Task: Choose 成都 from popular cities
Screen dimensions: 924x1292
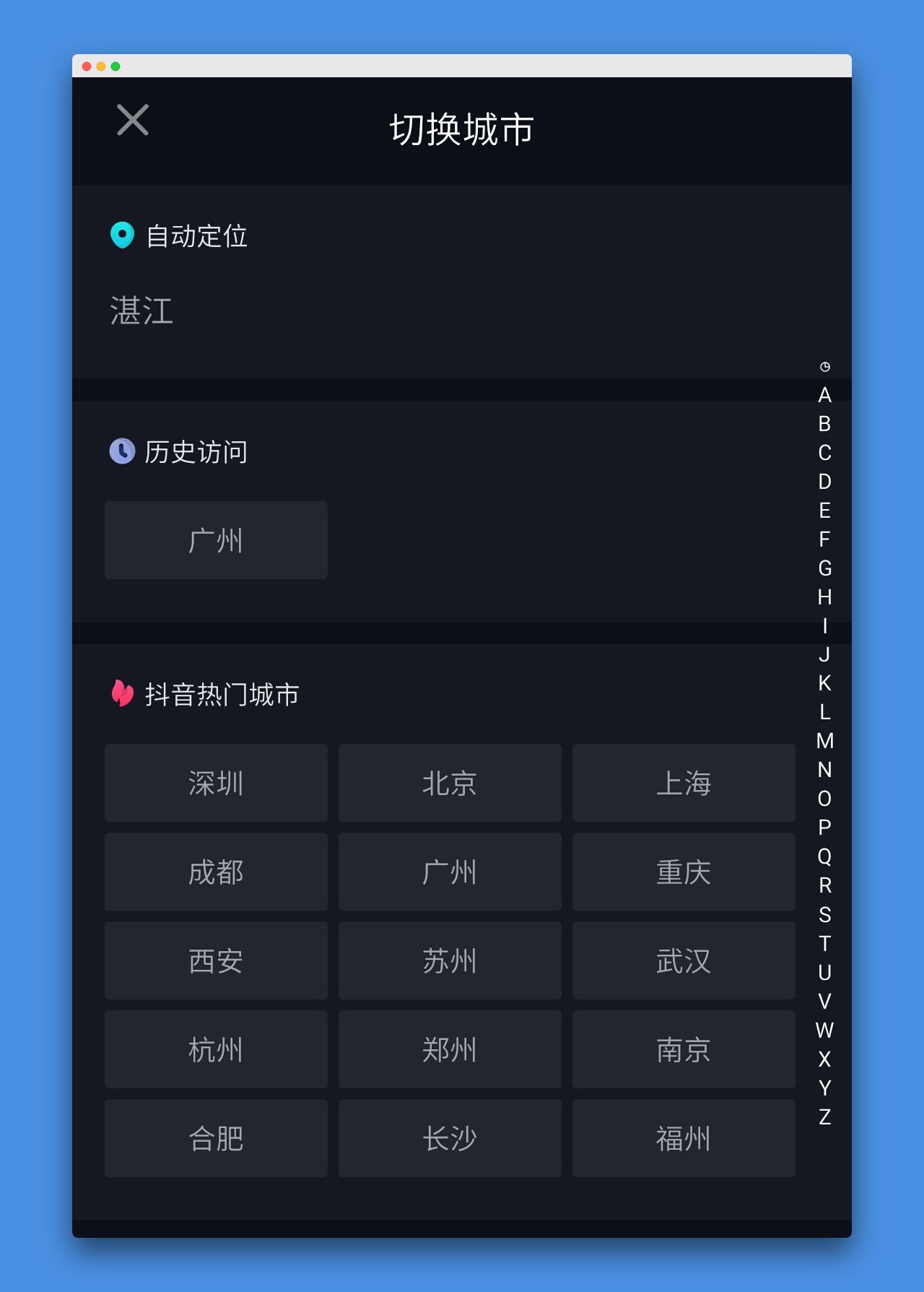Action: [216, 872]
